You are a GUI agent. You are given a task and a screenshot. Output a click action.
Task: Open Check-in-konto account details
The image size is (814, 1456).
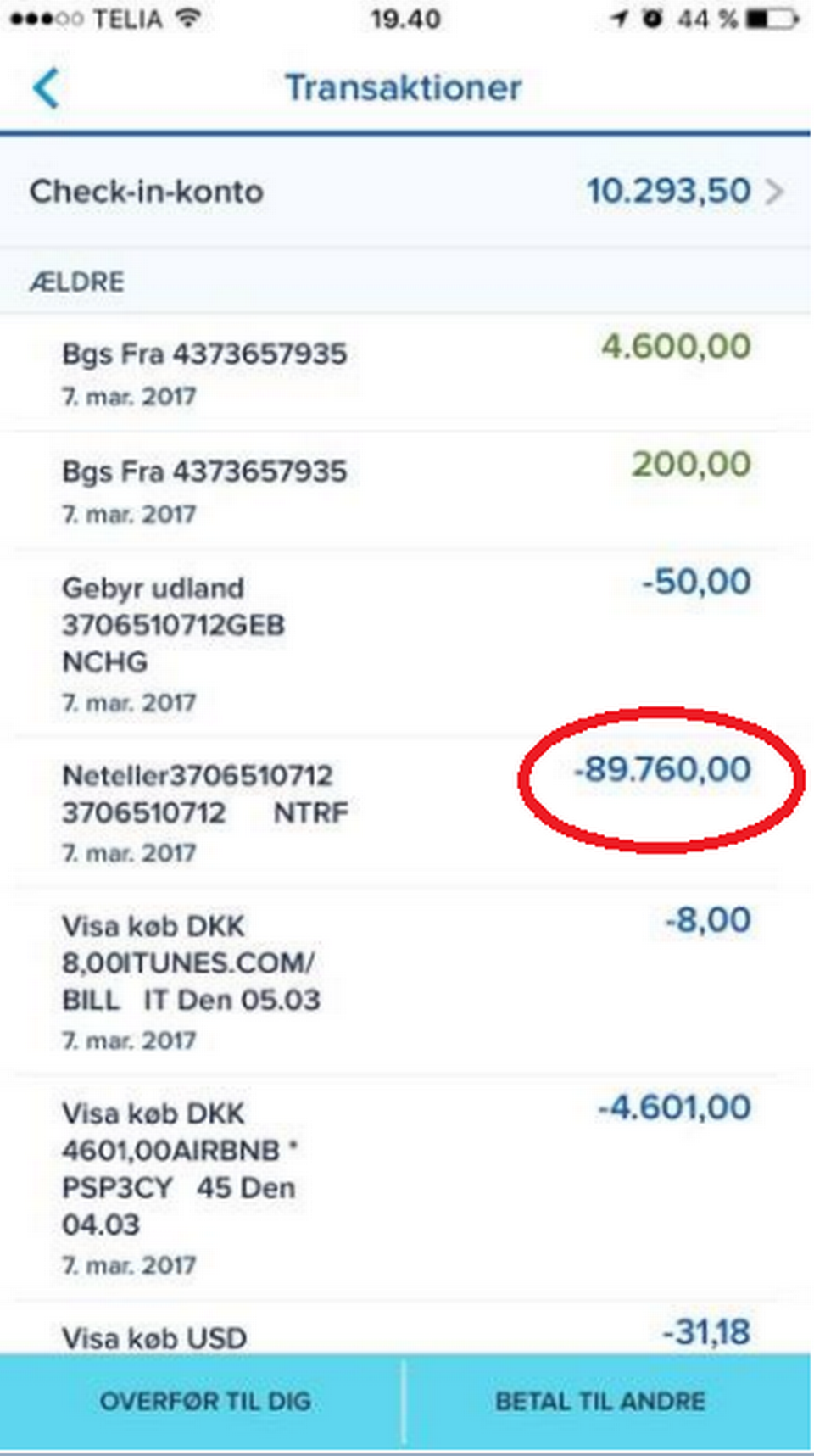[405, 192]
